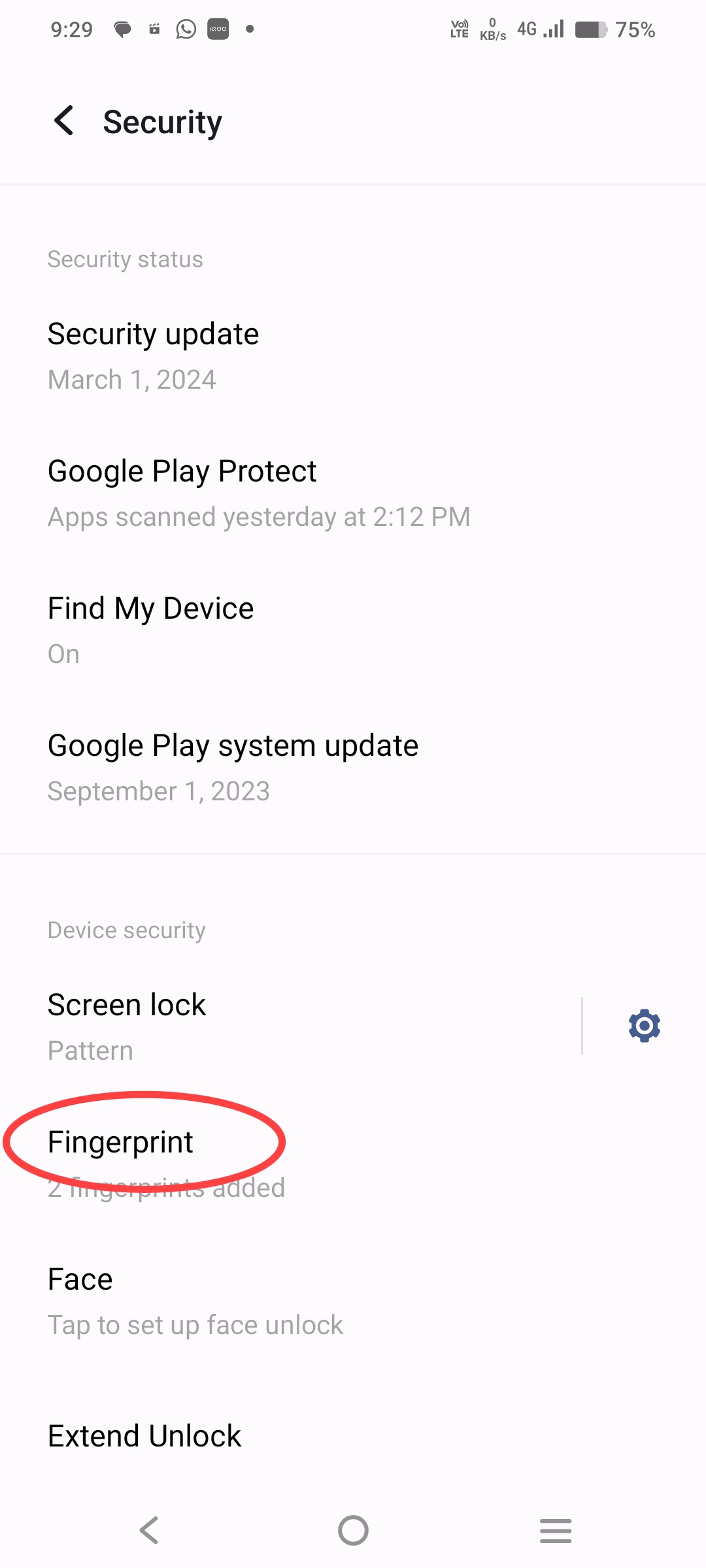The width and height of the screenshot is (706, 1568).
Task: Manage Fingerprint settings
Action: [x=121, y=1163]
